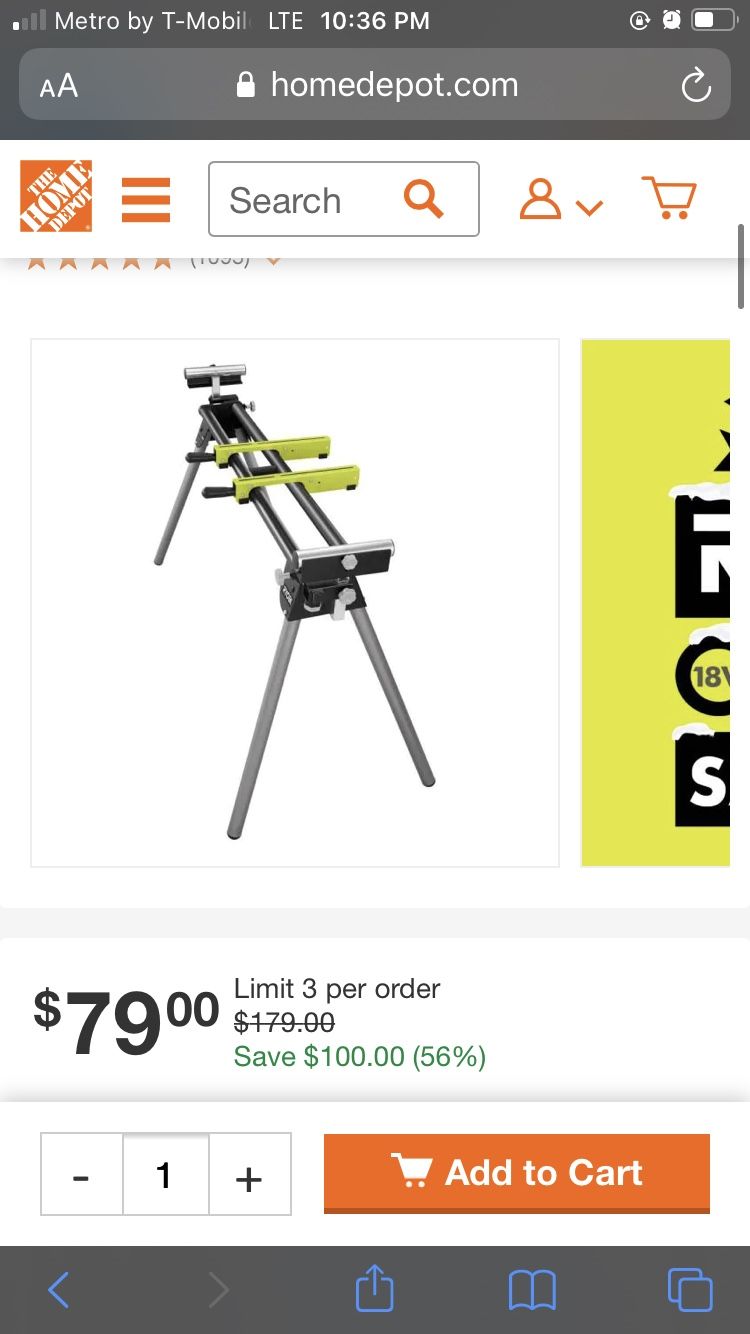Go back in Safari
The image size is (750, 1334).
(x=59, y=1290)
